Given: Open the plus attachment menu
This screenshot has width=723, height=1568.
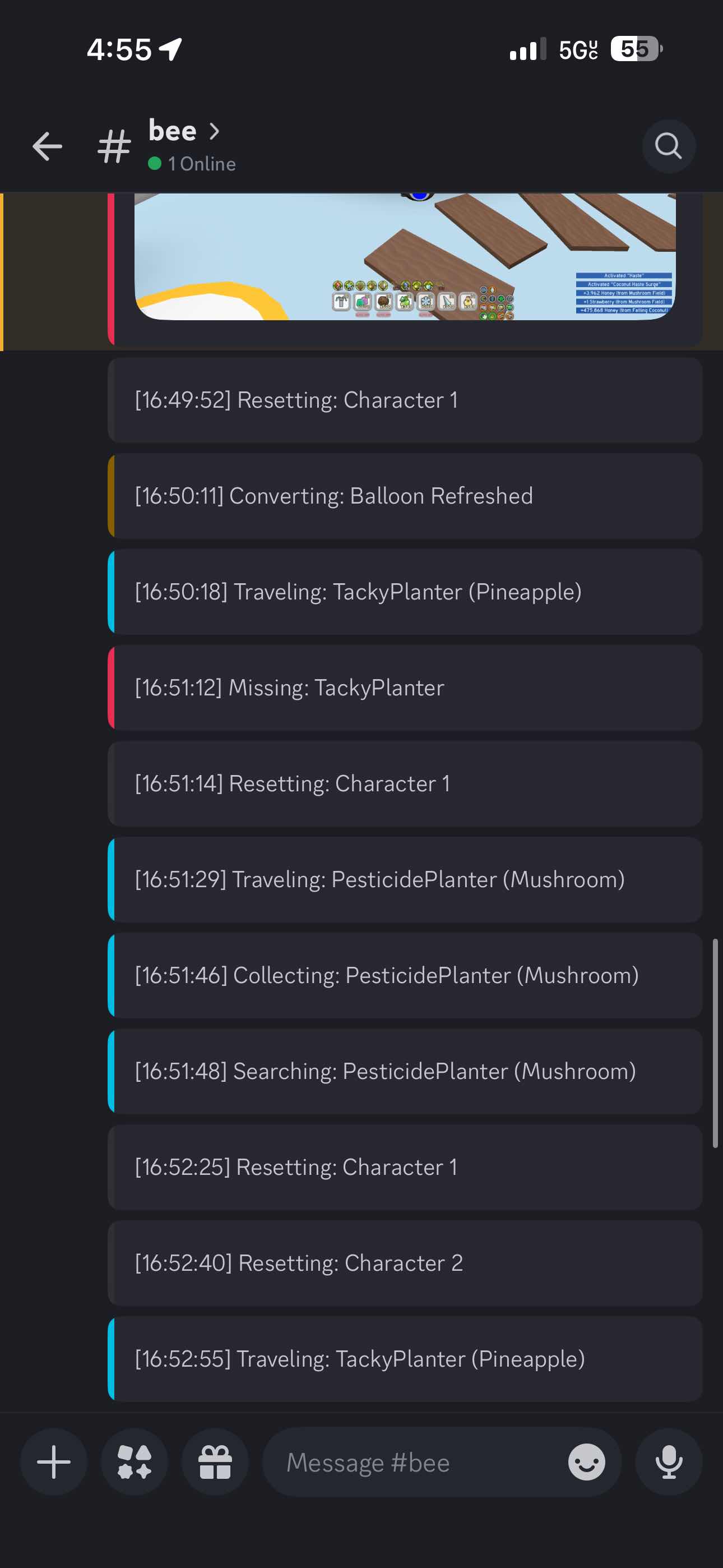Looking at the screenshot, I should (54, 1461).
